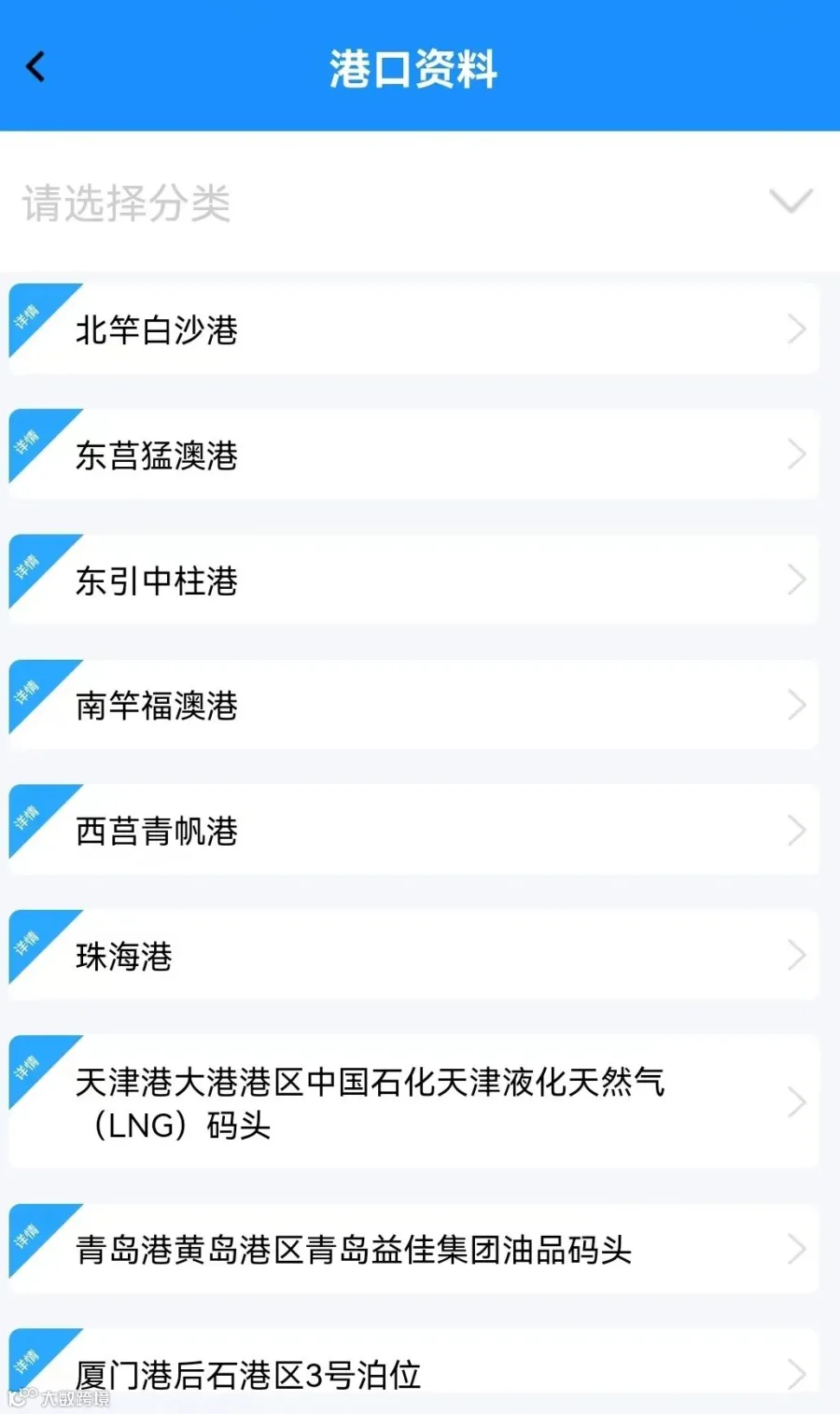This screenshot has width=840, height=1414.
Task: Open 青岛港黄岛港区青岛益佳集团油品码头
Action: [413, 1249]
